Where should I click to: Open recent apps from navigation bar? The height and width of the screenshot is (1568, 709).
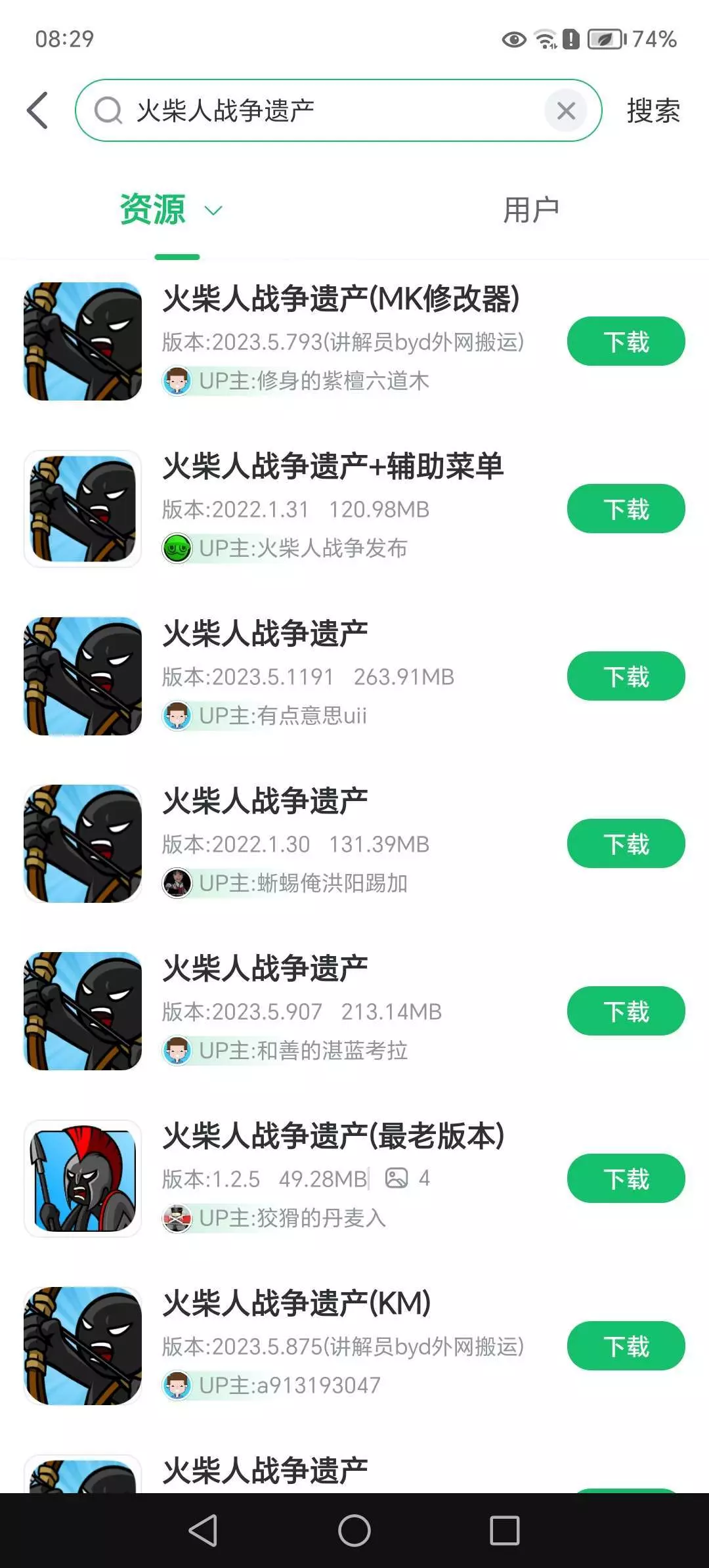tap(505, 1531)
